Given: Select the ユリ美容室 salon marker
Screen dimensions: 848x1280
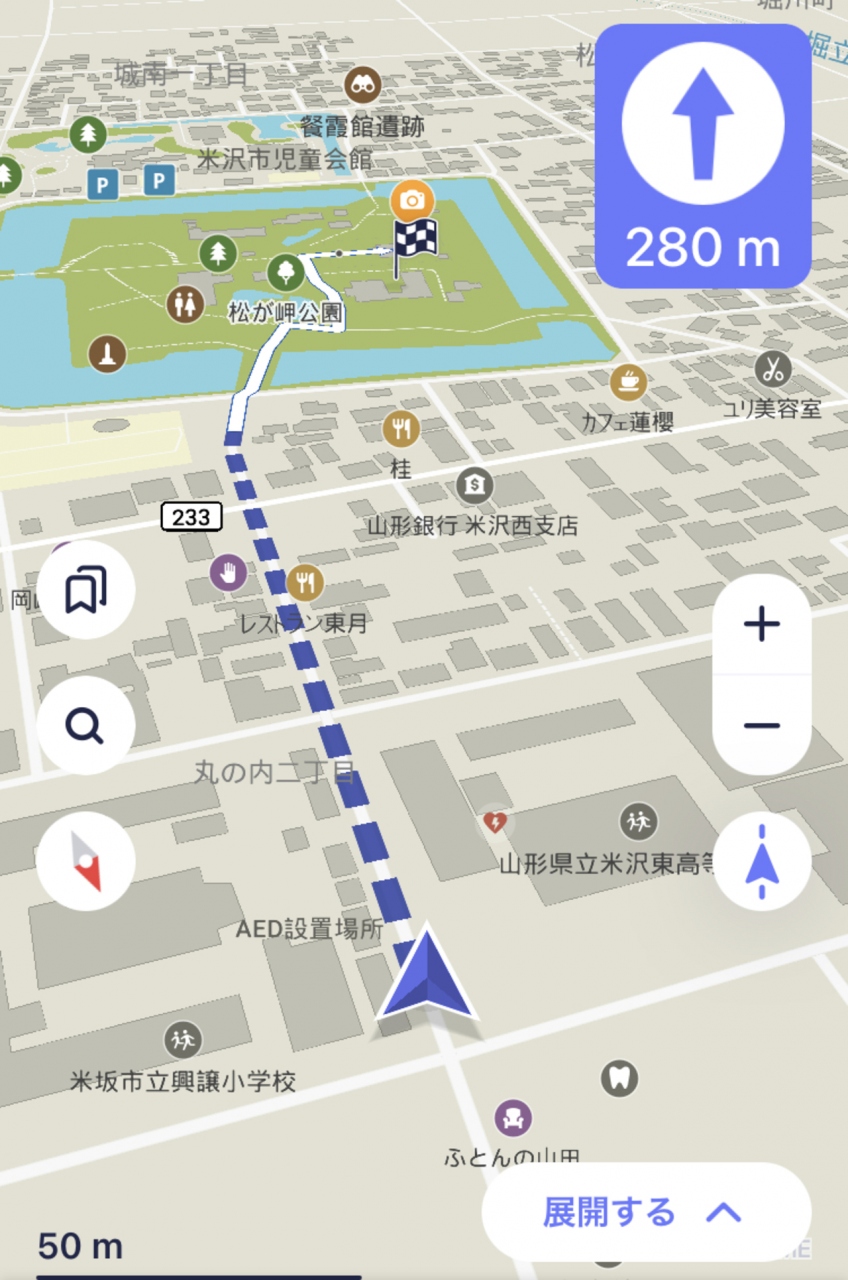Looking at the screenshot, I should 773,369.
